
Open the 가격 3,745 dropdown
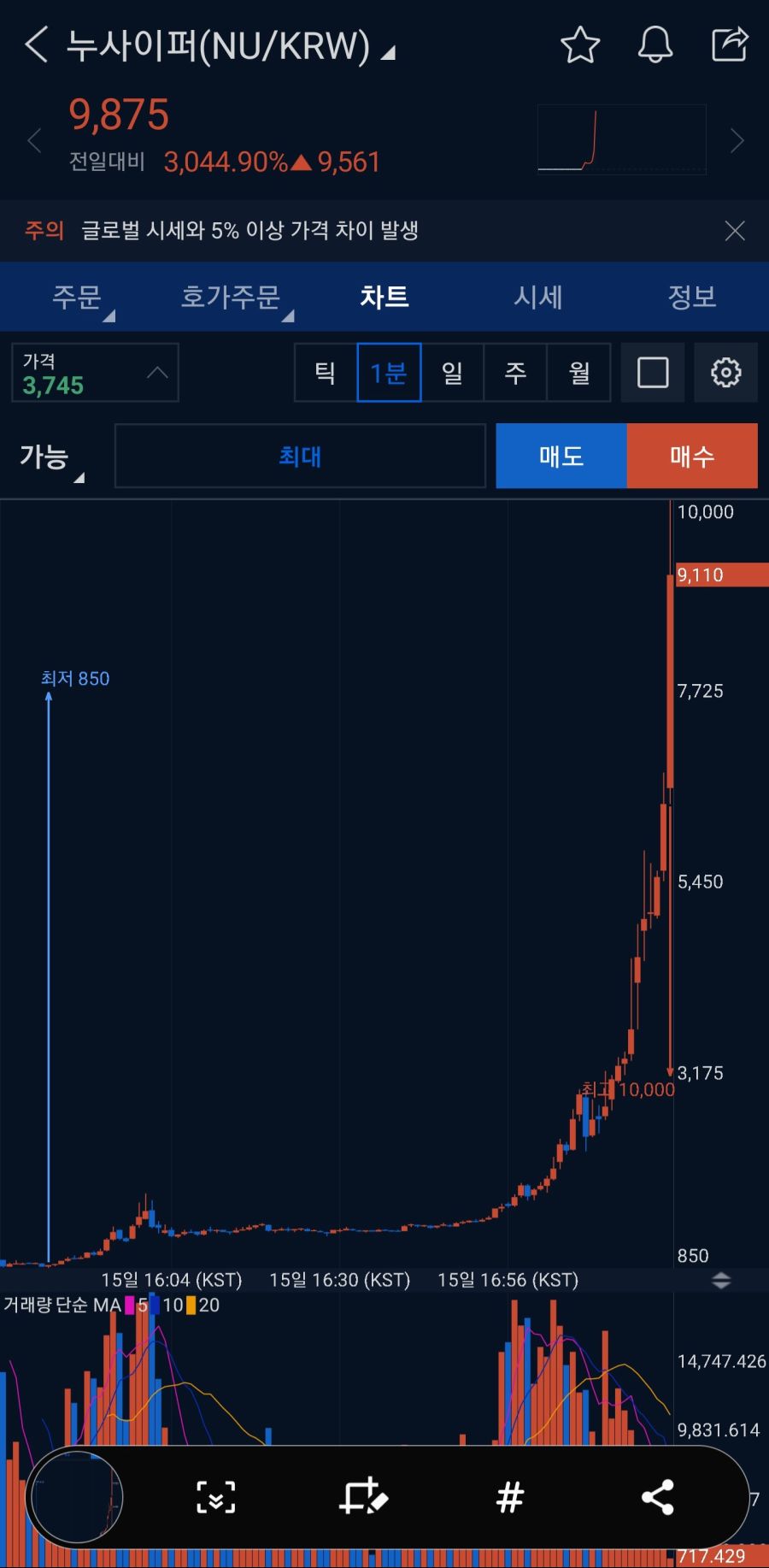tap(94, 372)
